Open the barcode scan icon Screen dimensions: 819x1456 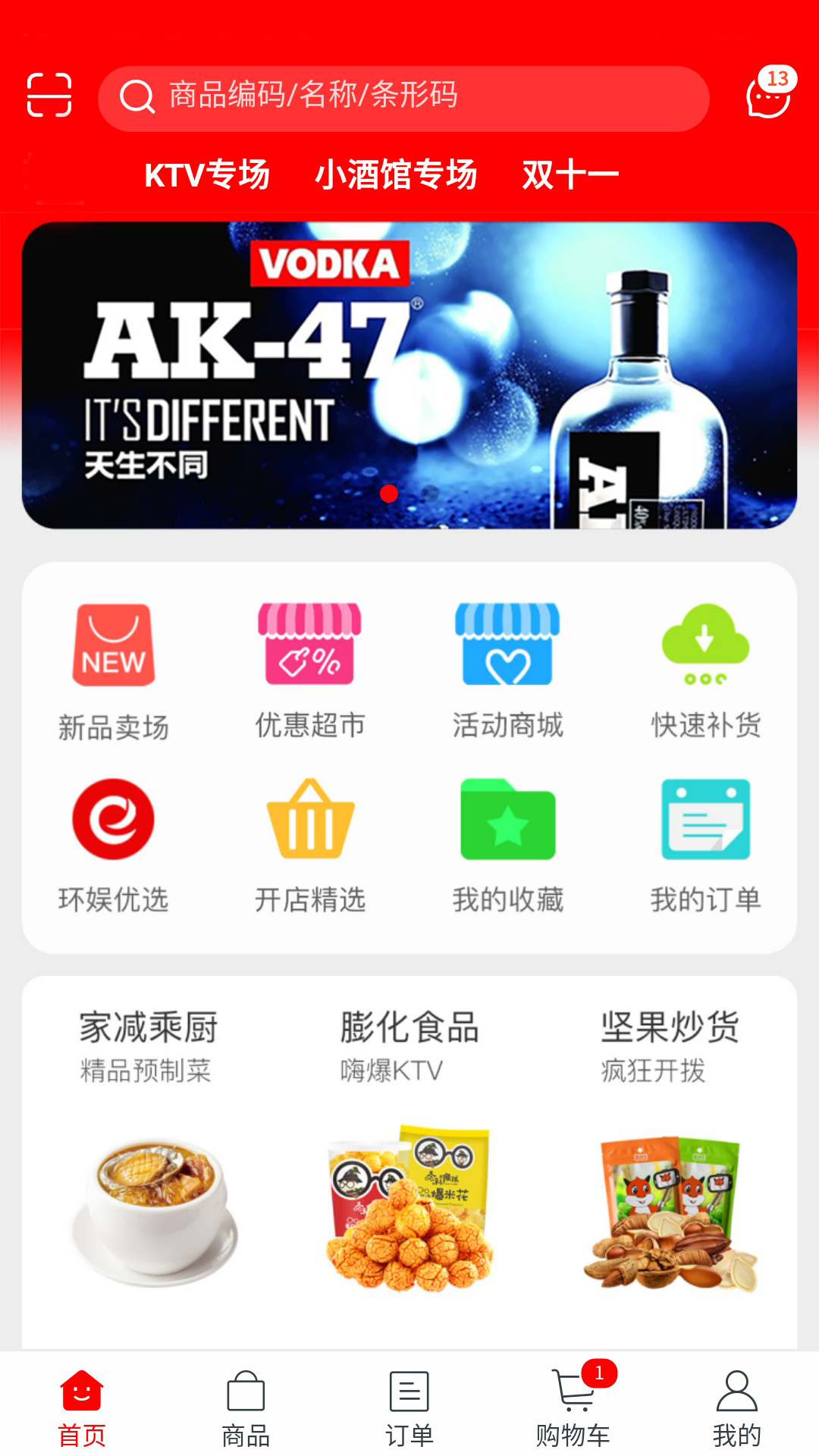(49, 96)
